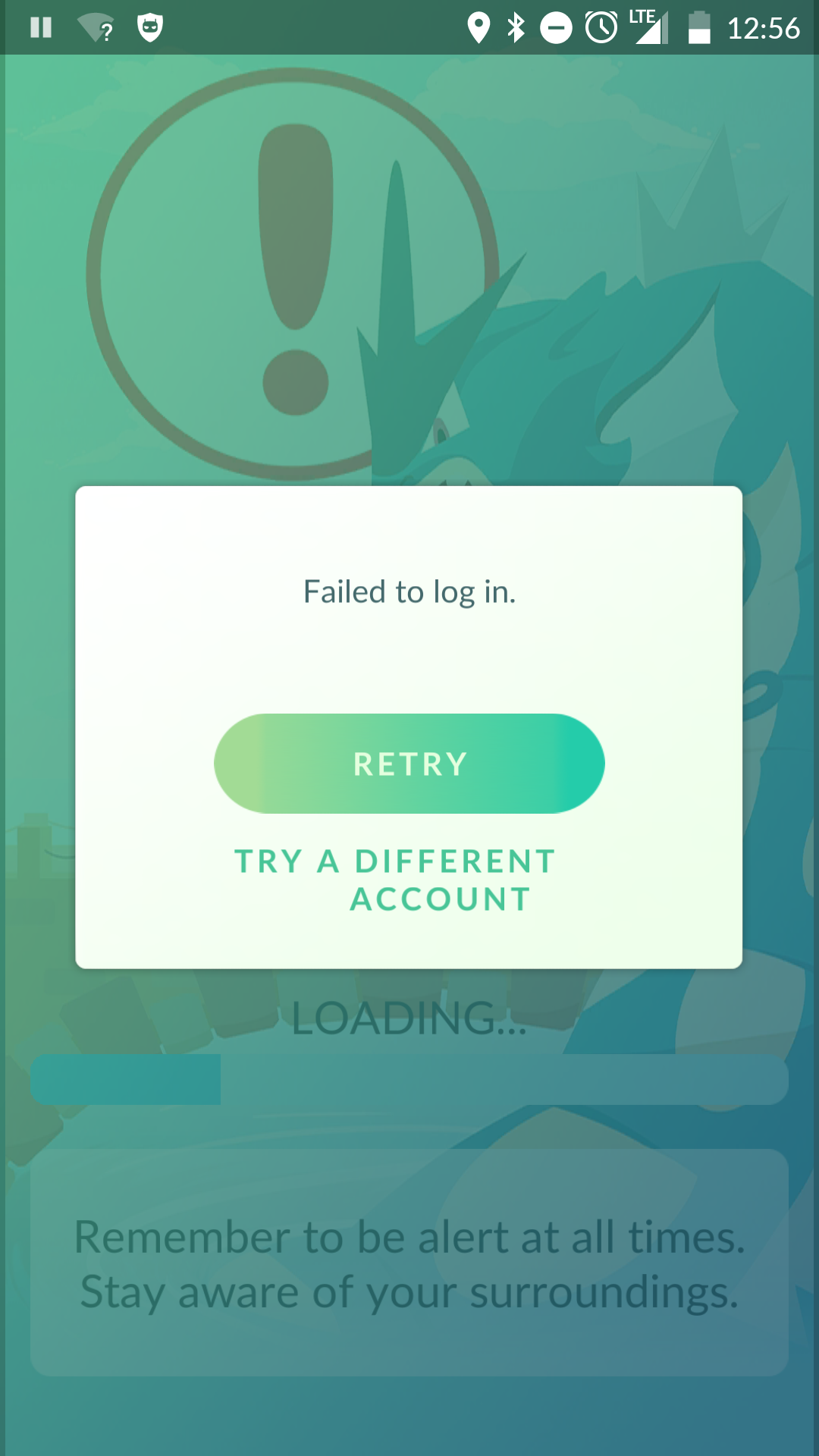Choose Try a different account
Viewport: 819px width, 1456px height.
(x=396, y=880)
